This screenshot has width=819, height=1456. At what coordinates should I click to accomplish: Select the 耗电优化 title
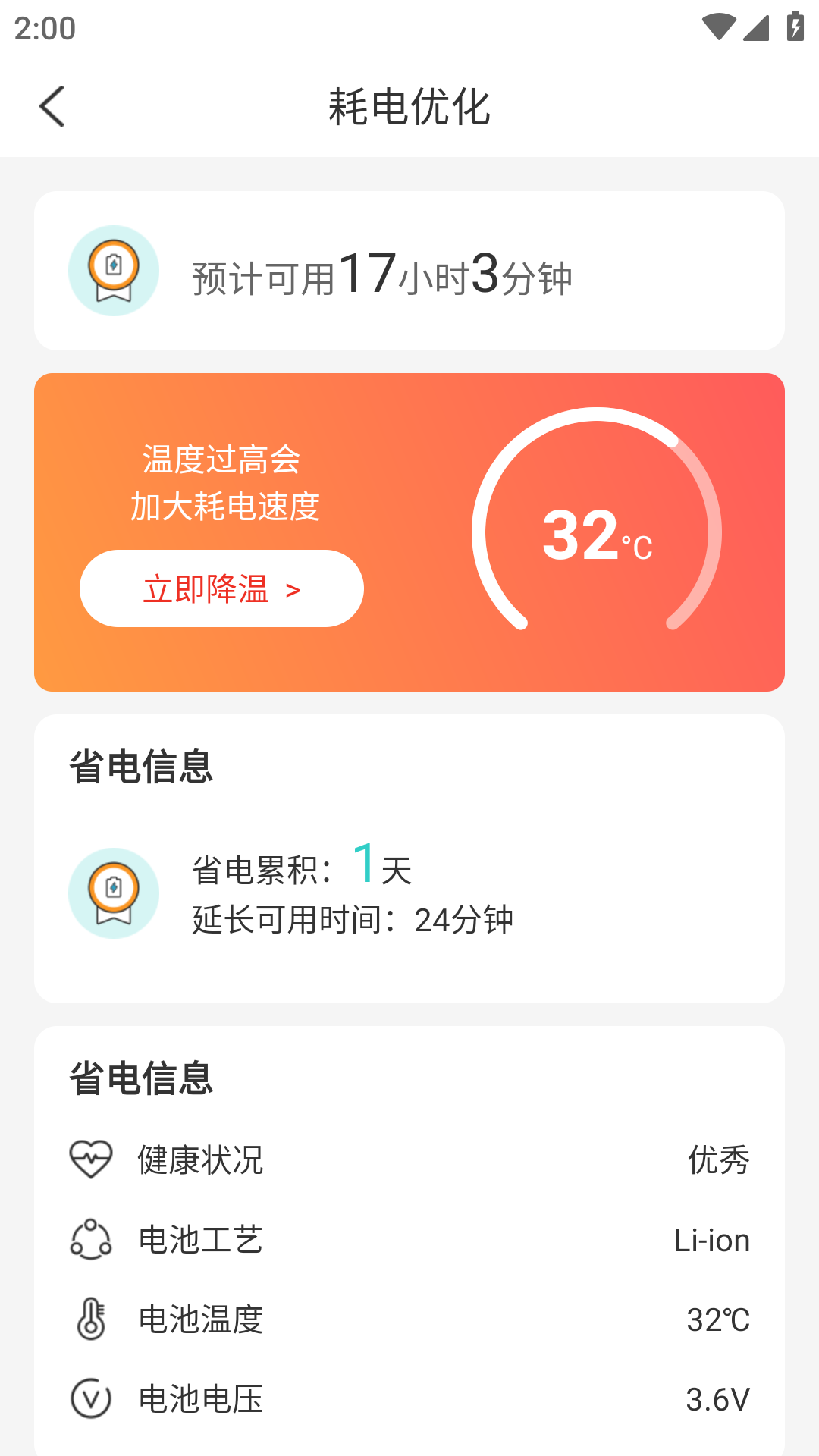409,106
